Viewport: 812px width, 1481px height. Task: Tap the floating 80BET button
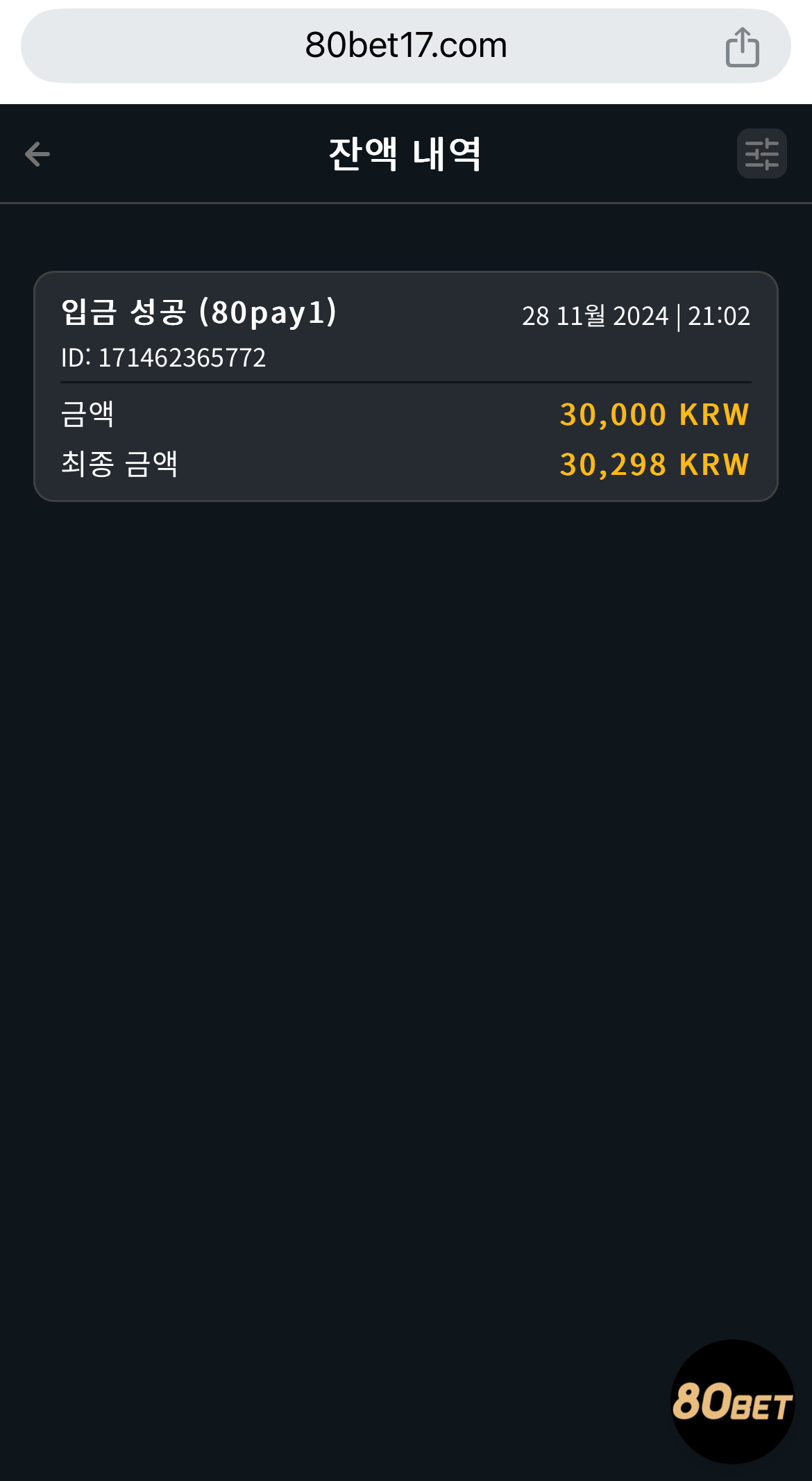(x=732, y=1401)
